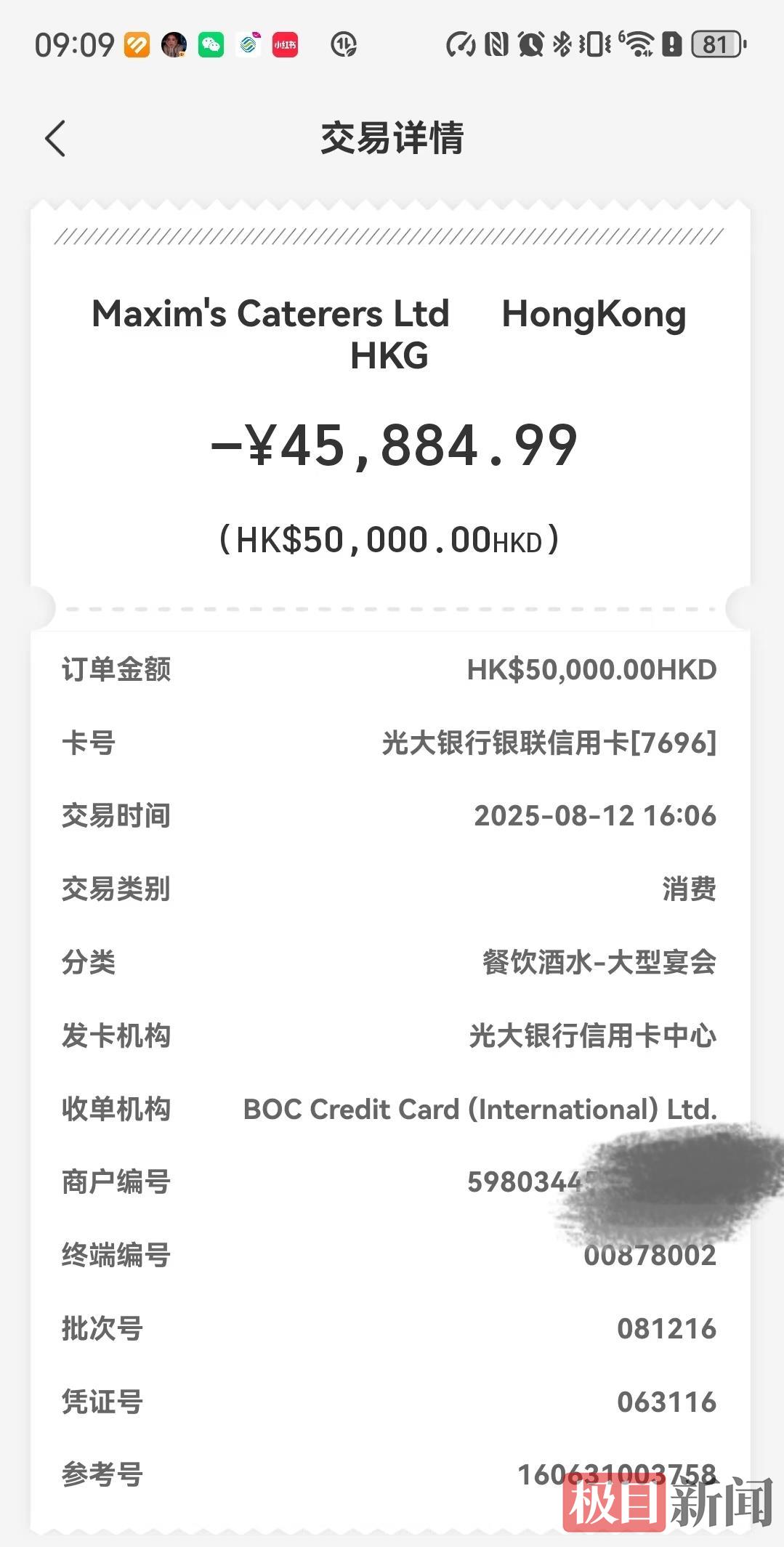Viewport: 784px width, 1547px height.
Task: Tap the card 光大银行银联信用卡[7696]
Action: tap(549, 742)
